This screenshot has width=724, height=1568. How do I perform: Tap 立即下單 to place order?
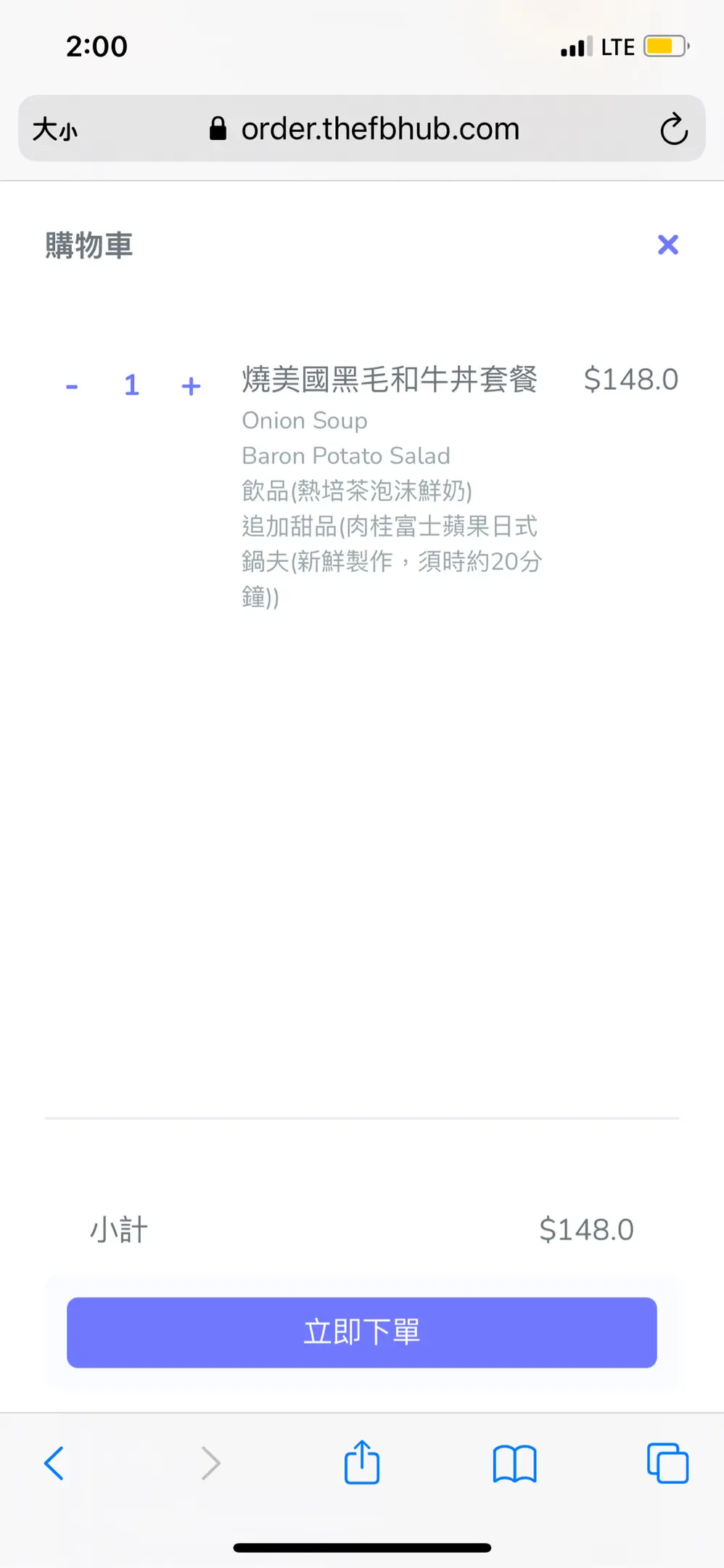[361, 1332]
